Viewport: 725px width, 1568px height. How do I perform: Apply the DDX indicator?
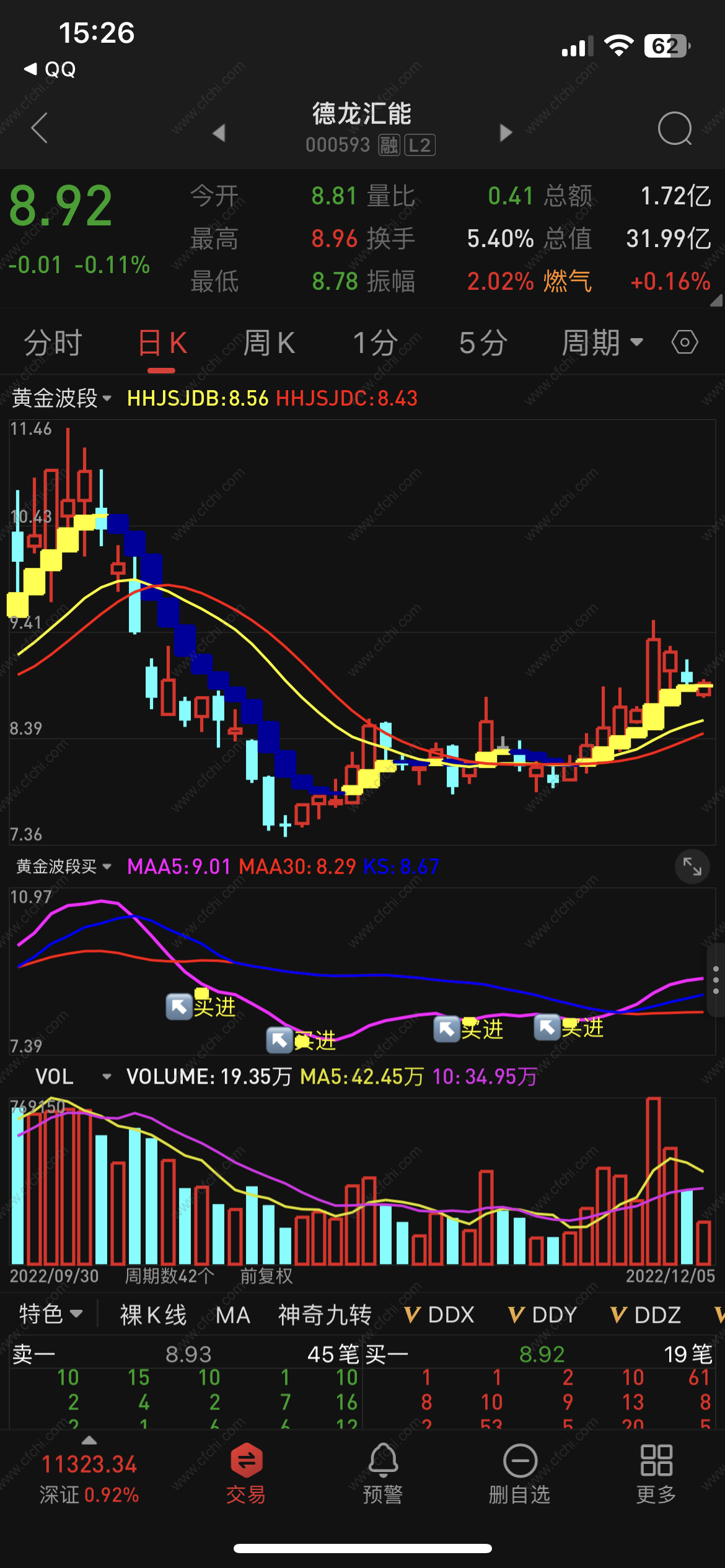pos(440,1315)
